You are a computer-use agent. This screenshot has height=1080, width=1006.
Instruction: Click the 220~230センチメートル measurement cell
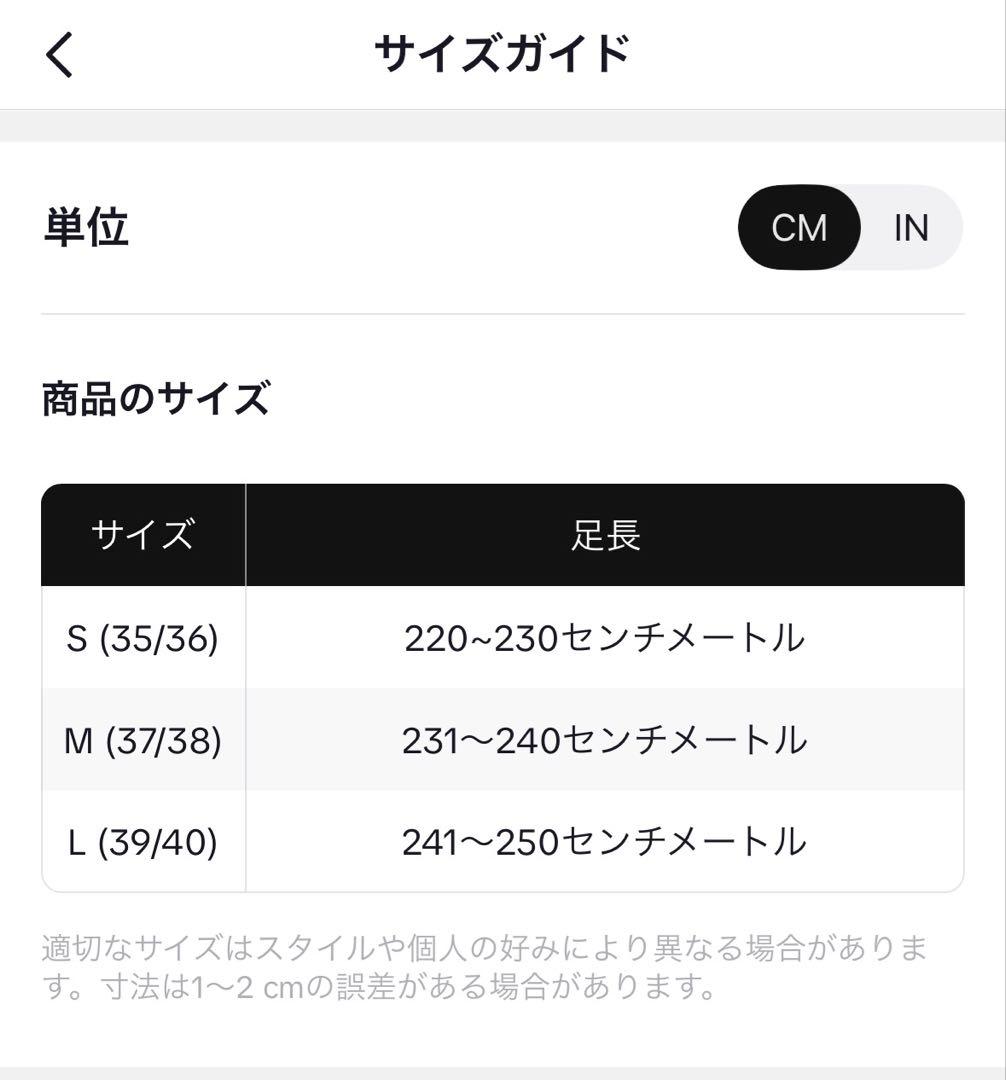pos(607,640)
